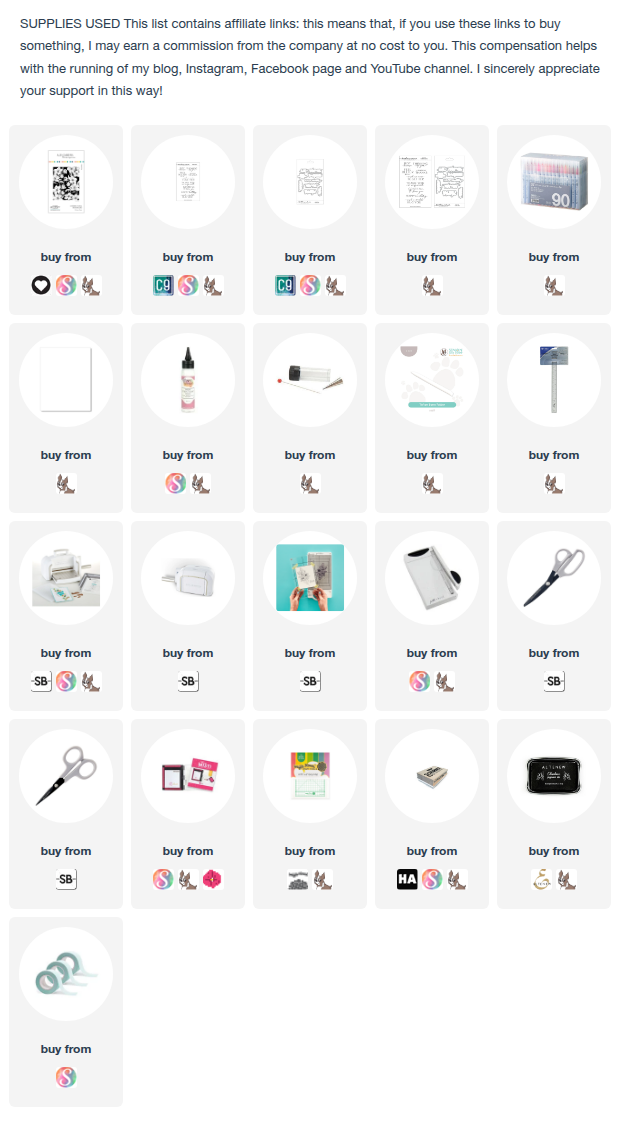Open the glue bottle product tile
This screenshot has width=620, height=1127.
click(x=187, y=379)
